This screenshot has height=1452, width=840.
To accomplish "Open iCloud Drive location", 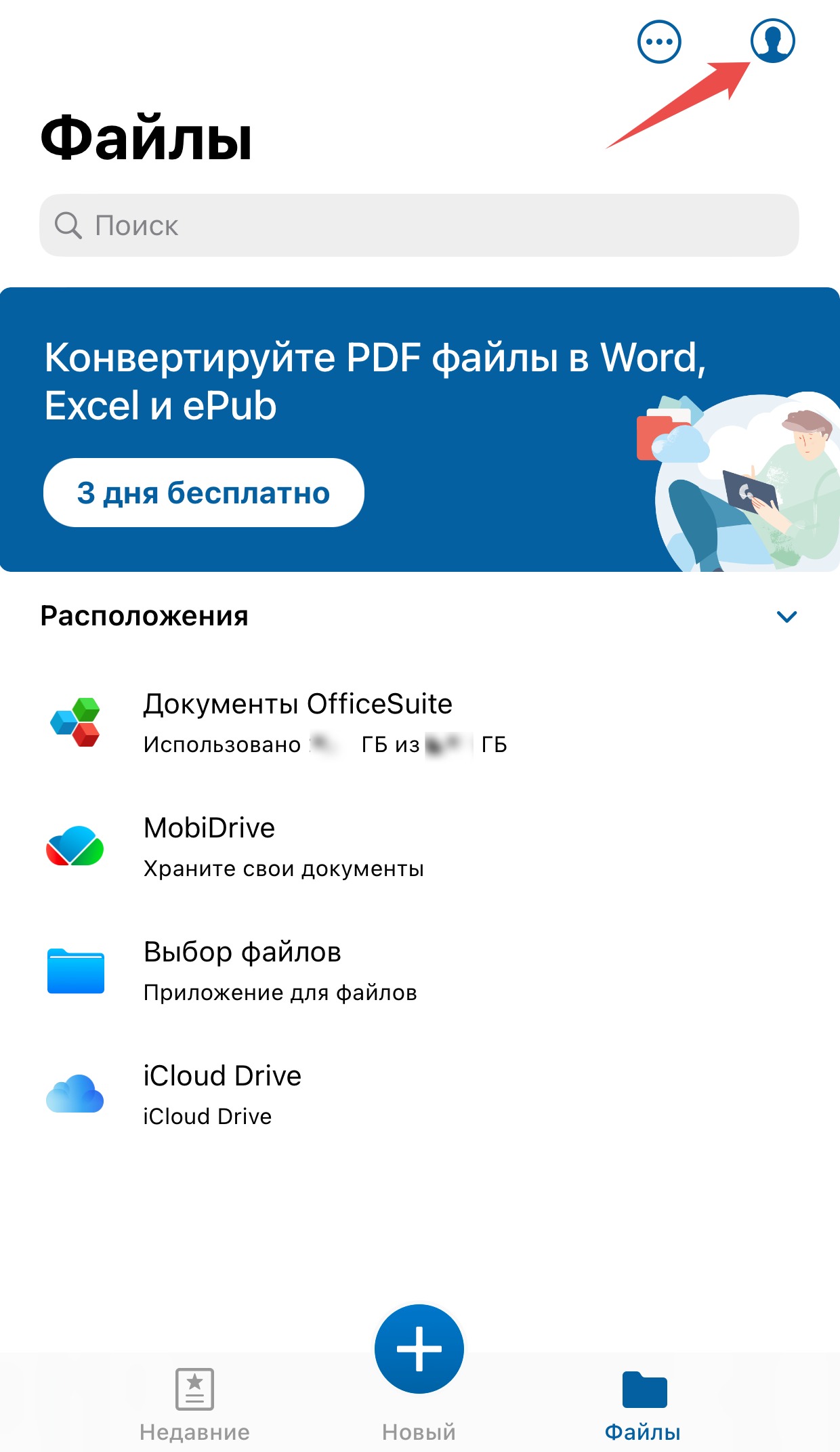I will coord(419,1095).
